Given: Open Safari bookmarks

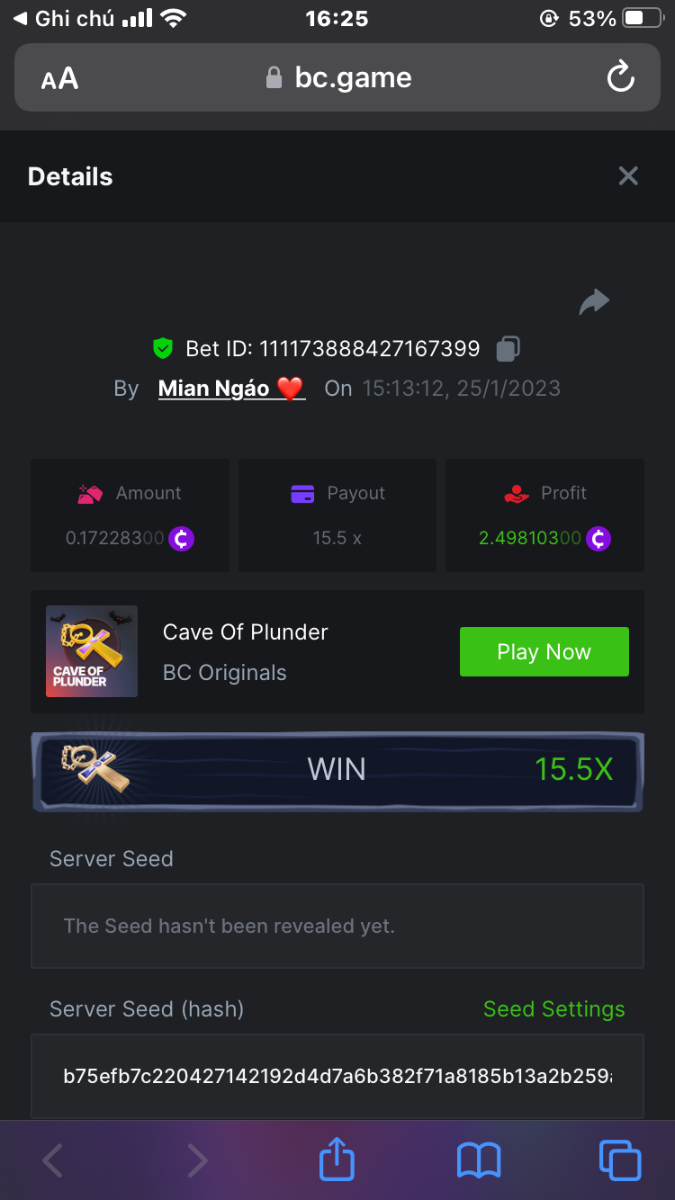Looking at the screenshot, I should point(478,1160).
